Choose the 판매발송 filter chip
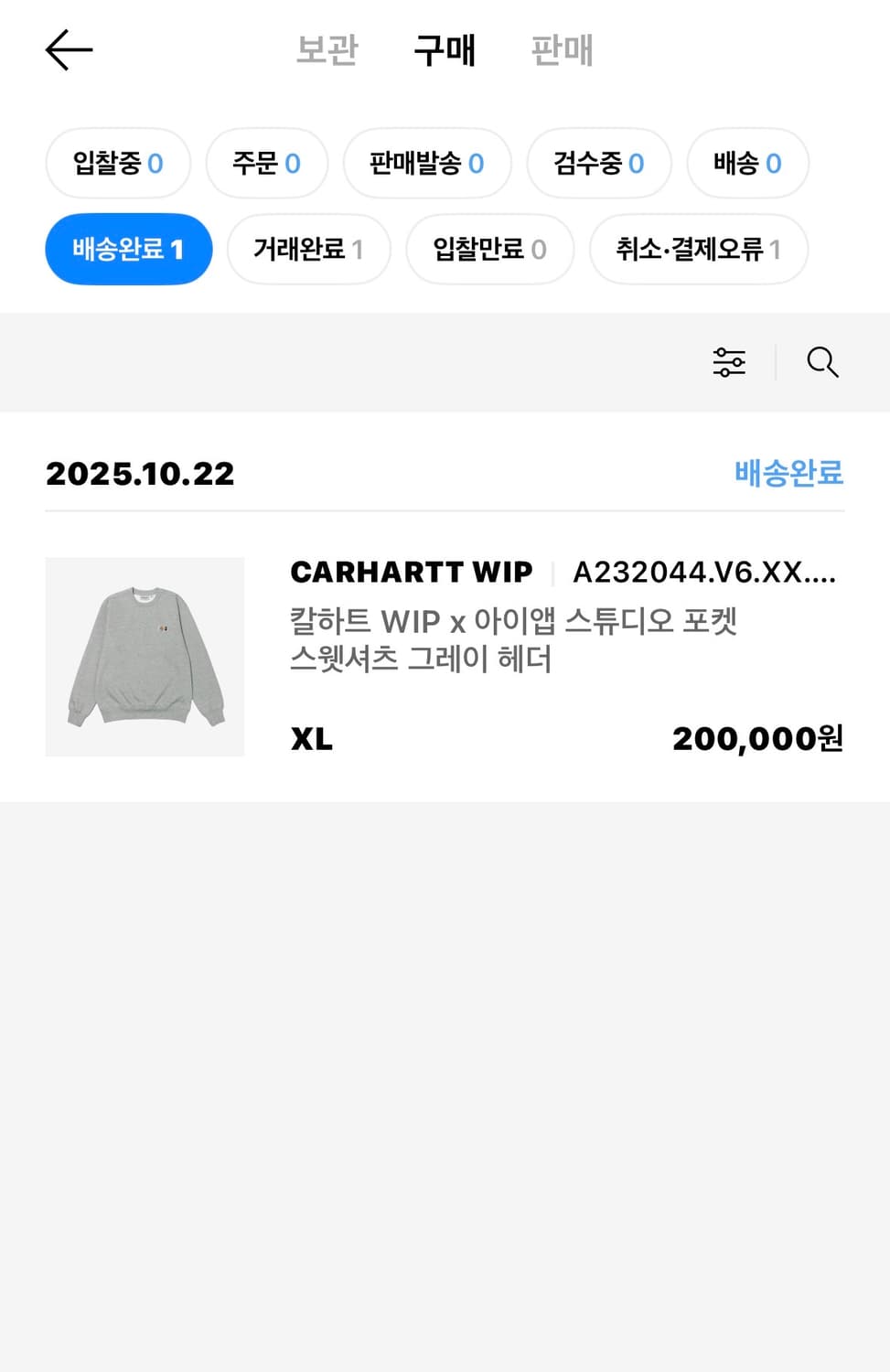This screenshot has width=890, height=1372. (427, 164)
